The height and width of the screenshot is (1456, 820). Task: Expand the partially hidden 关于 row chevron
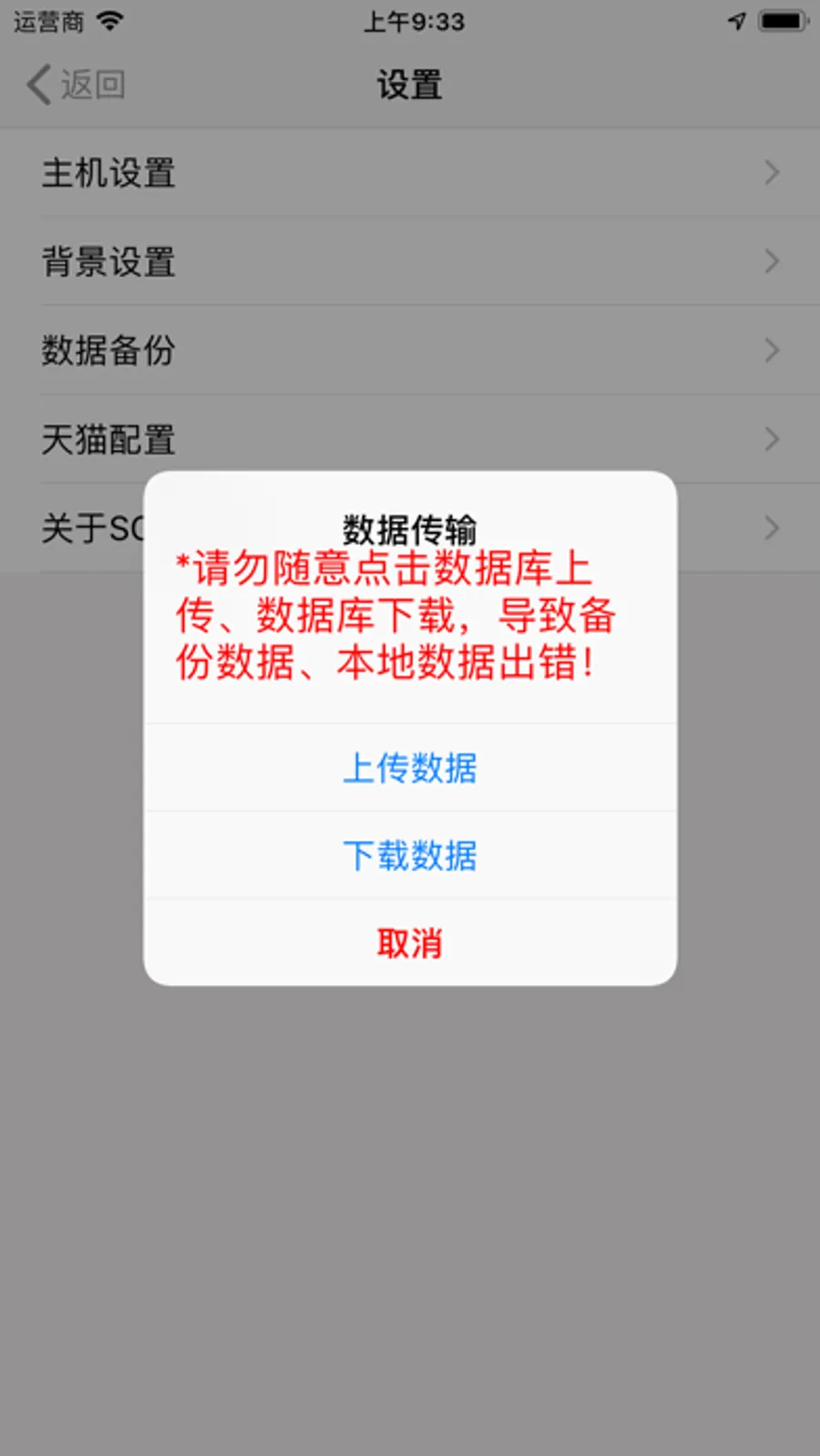point(771,528)
